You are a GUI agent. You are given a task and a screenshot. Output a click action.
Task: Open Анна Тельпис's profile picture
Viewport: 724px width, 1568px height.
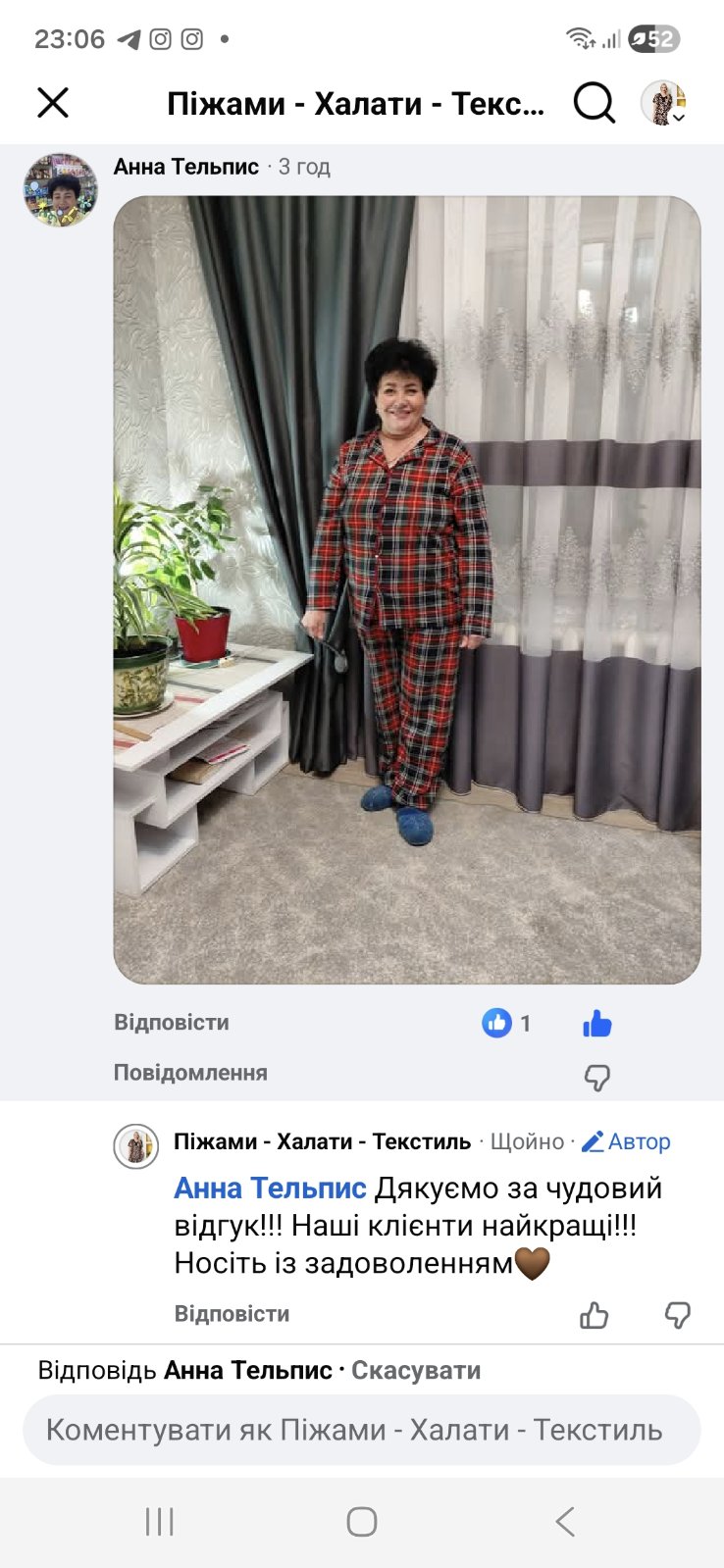[x=61, y=189]
